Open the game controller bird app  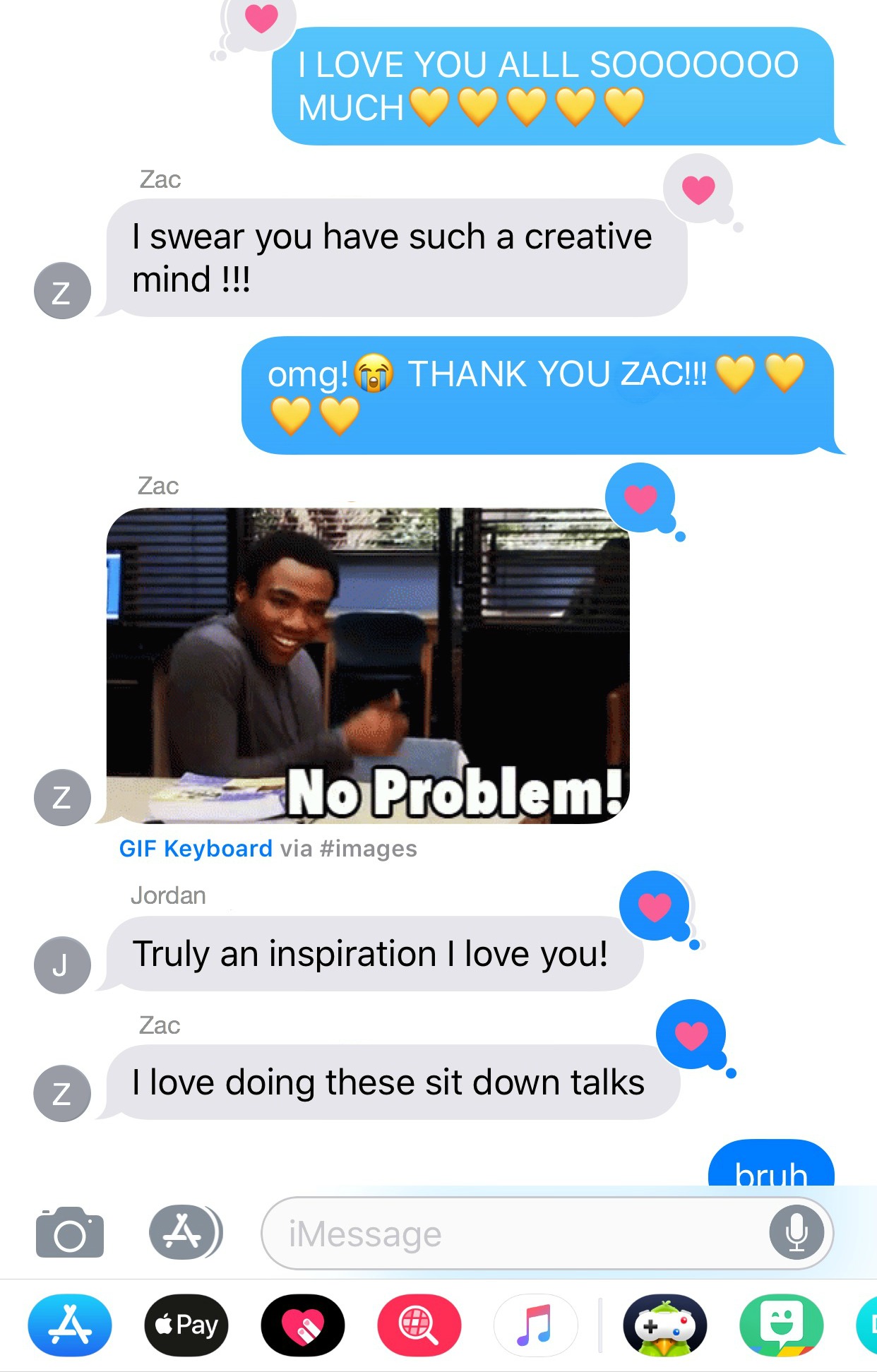point(664,1325)
